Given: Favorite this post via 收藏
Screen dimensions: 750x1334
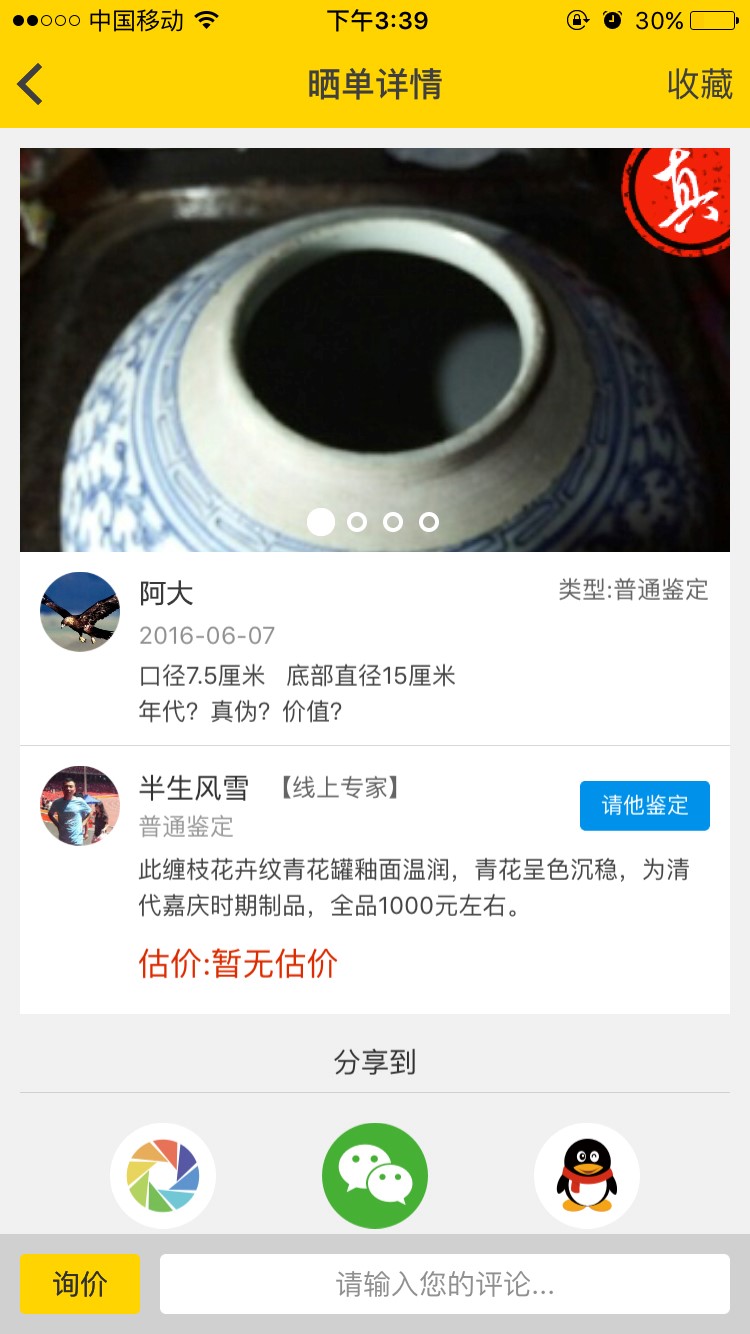Looking at the screenshot, I should click(700, 86).
